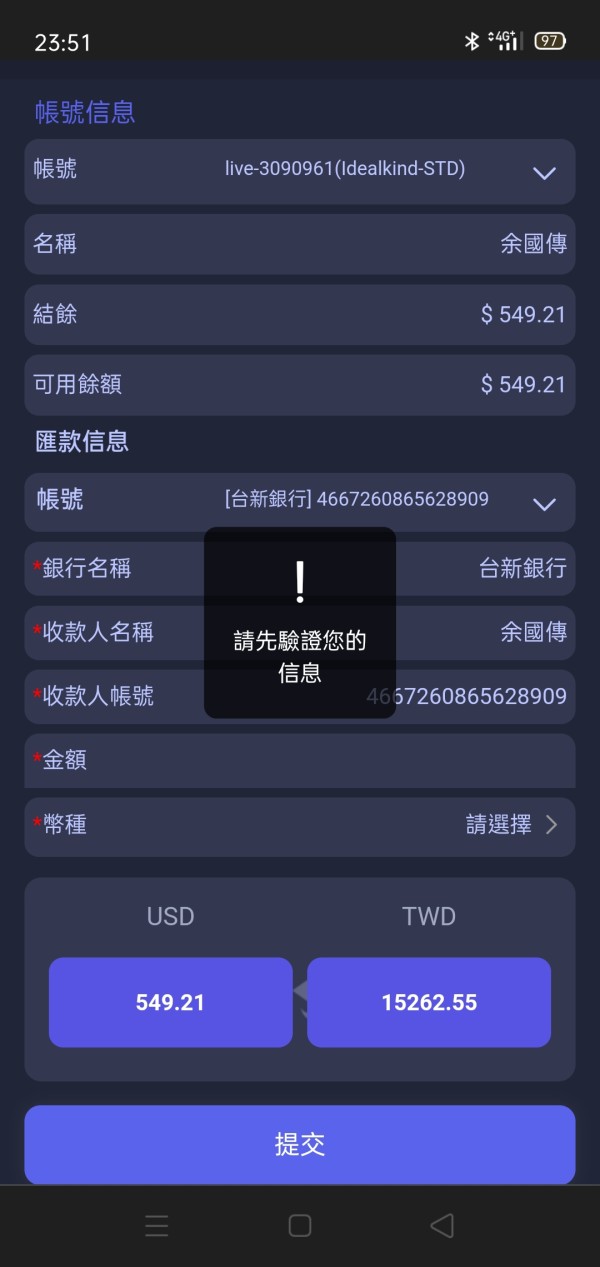Open recent apps from navigation bar
The height and width of the screenshot is (1267, 600).
click(157, 1226)
